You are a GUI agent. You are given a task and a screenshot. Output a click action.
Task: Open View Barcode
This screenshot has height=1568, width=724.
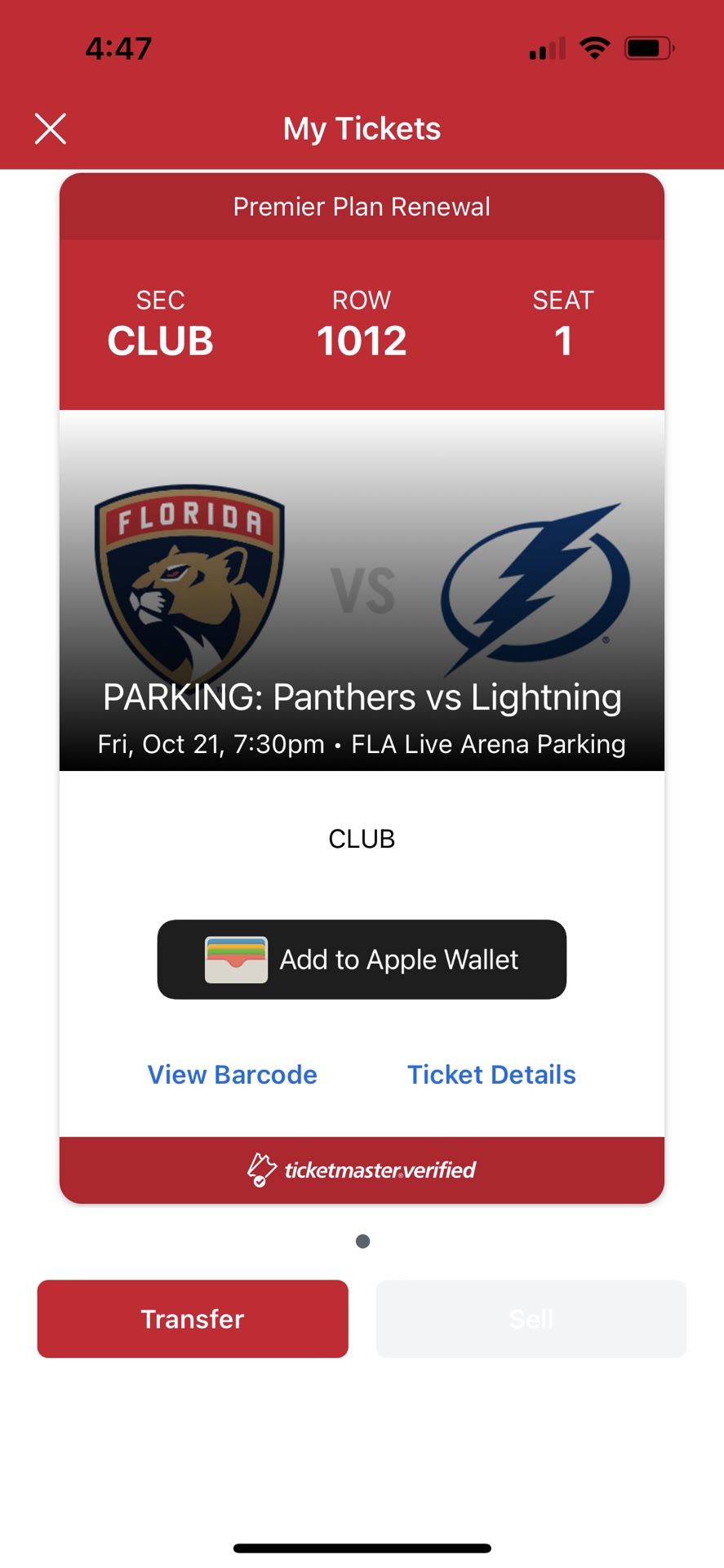(x=231, y=1075)
